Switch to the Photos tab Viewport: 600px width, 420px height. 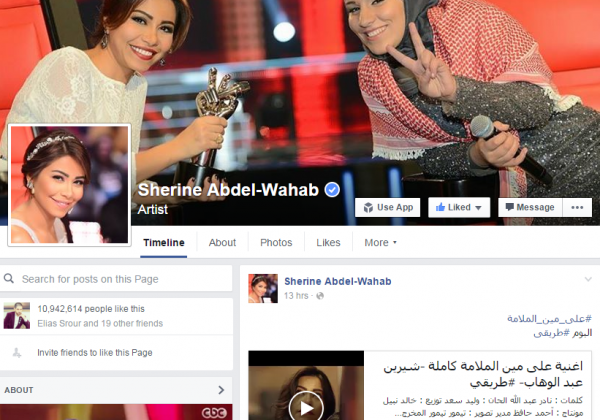pyautogui.click(x=276, y=242)
